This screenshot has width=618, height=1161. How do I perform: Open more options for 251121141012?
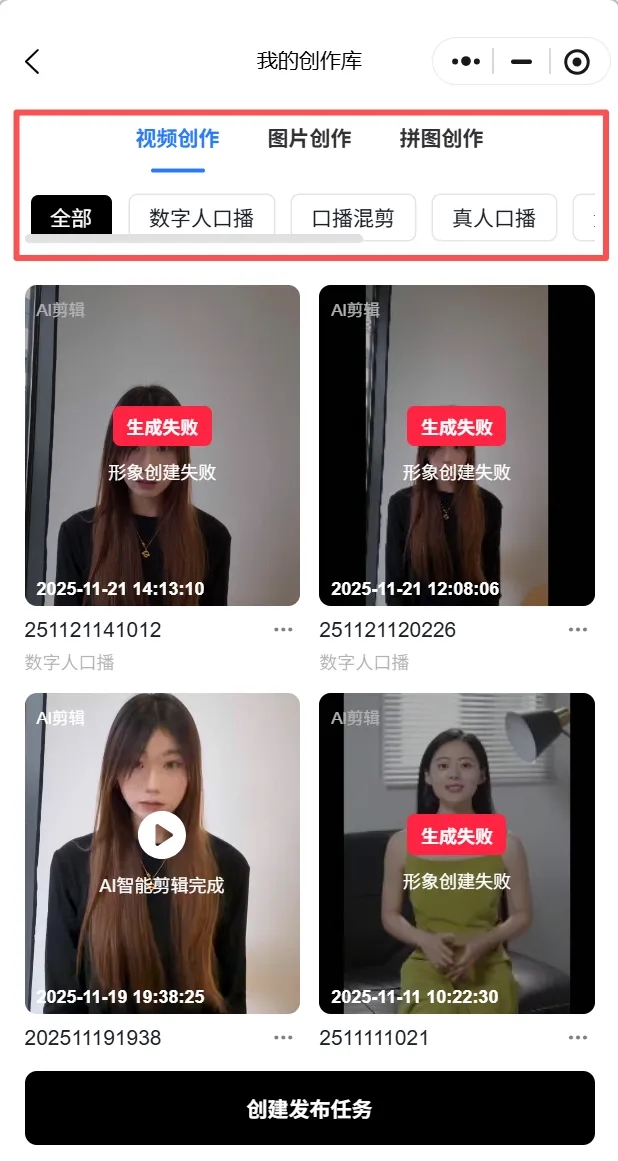(283, 630)
